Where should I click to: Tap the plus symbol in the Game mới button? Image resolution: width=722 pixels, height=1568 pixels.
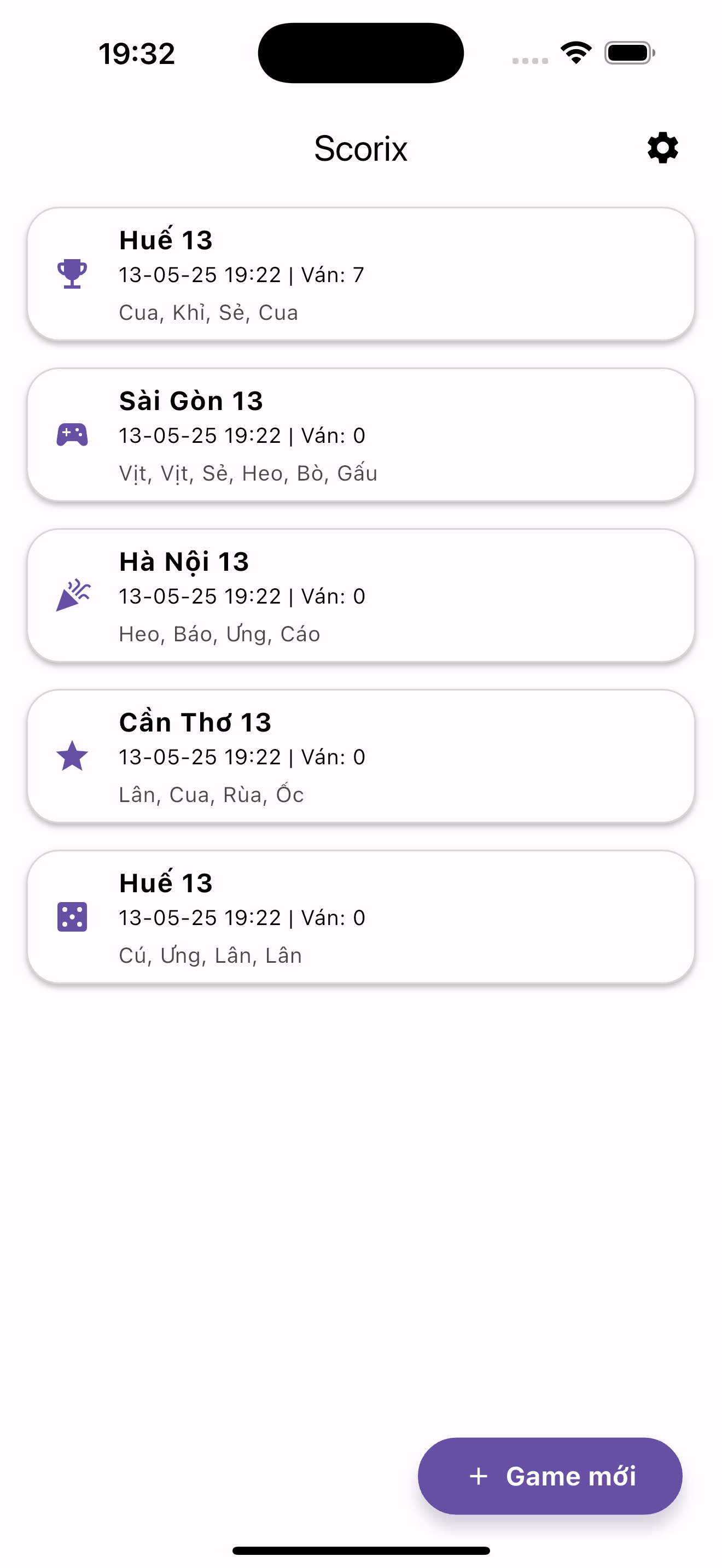[479, 1477]
